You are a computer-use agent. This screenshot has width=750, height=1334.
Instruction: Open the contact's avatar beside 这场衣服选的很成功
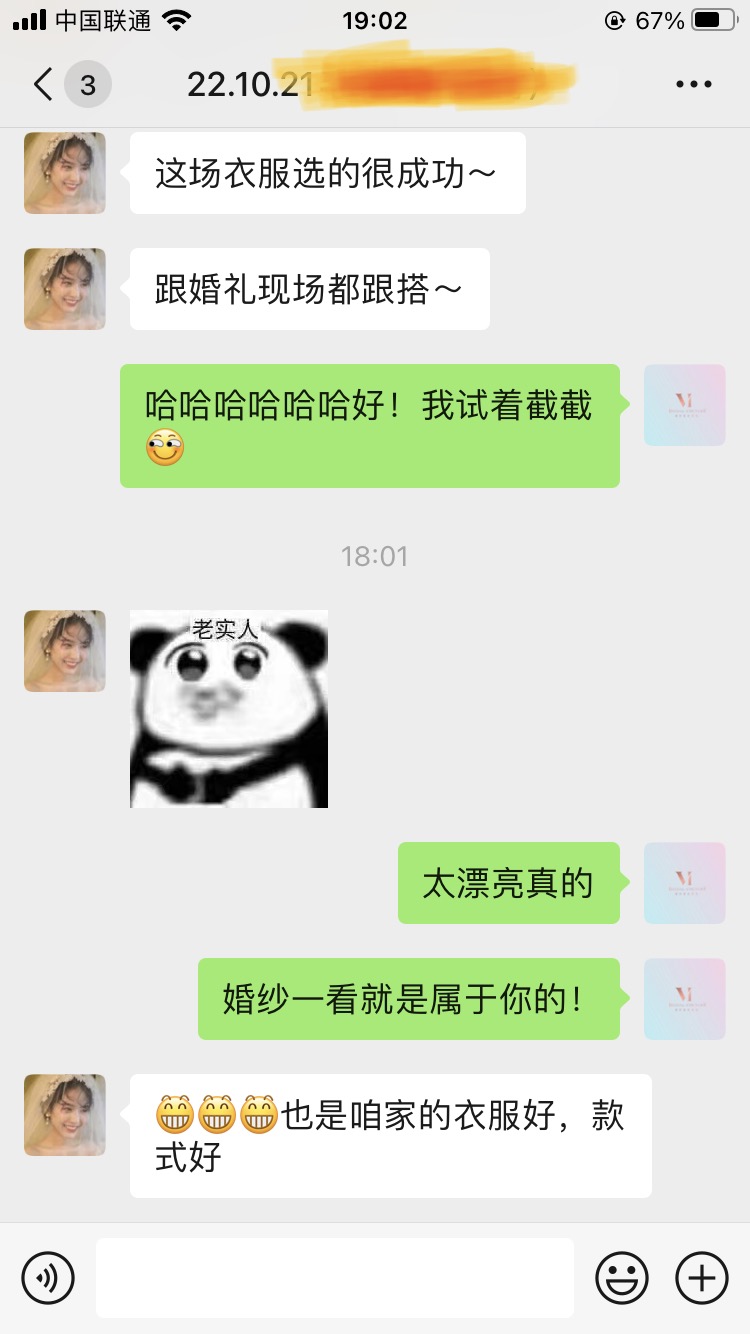tap(65, 173)
